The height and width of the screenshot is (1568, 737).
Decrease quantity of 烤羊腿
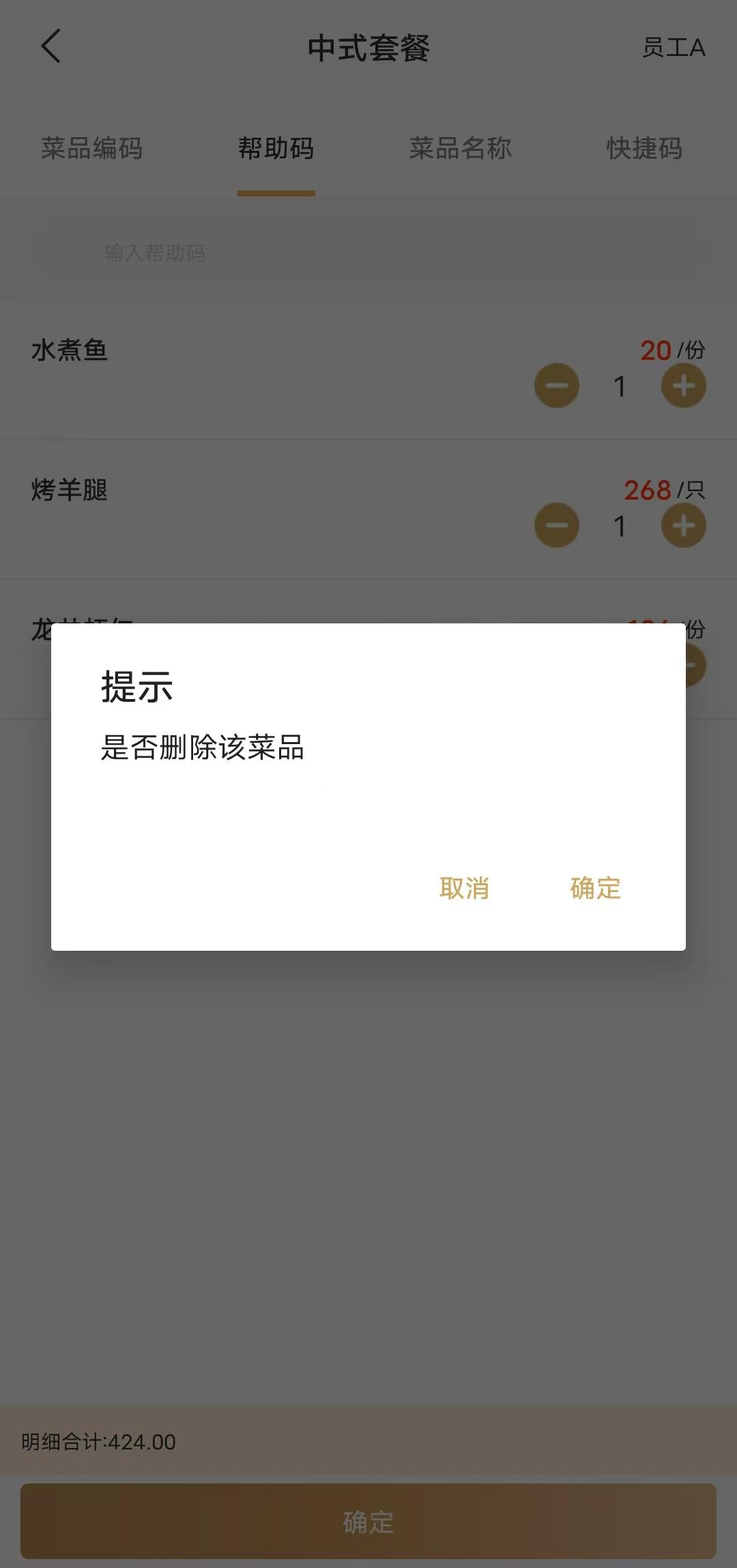(556, 526)
